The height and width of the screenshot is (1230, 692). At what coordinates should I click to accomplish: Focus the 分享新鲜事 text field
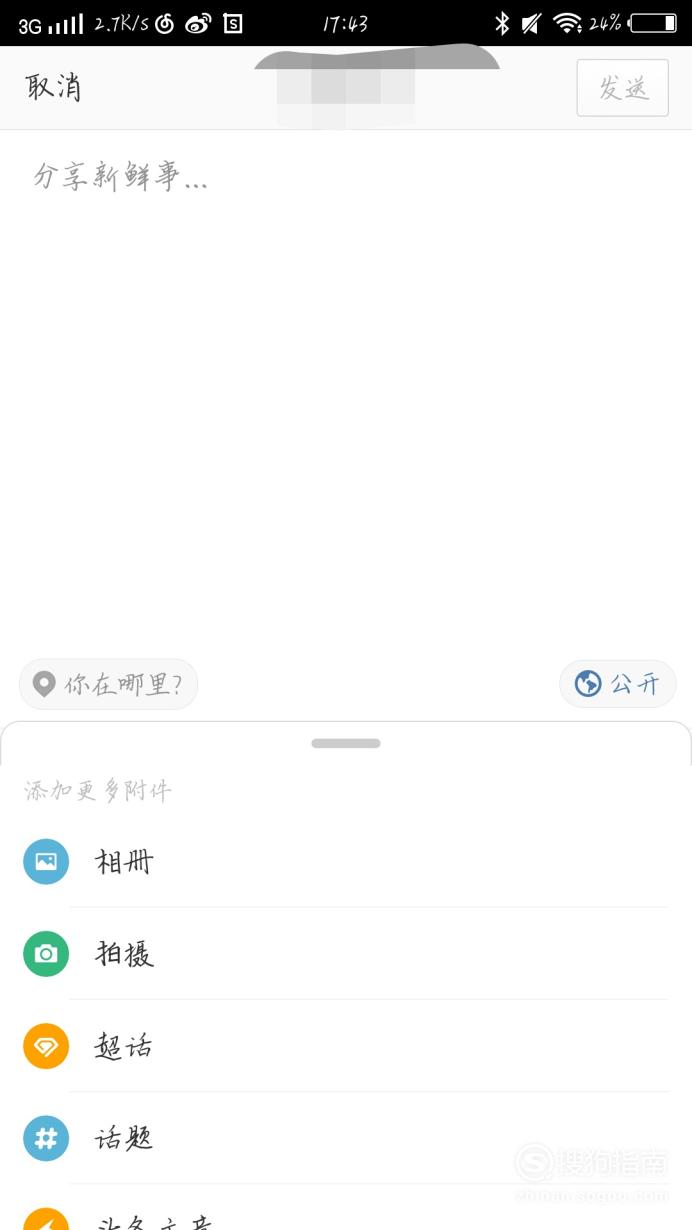pyautogui.click(x=346, y=390)
